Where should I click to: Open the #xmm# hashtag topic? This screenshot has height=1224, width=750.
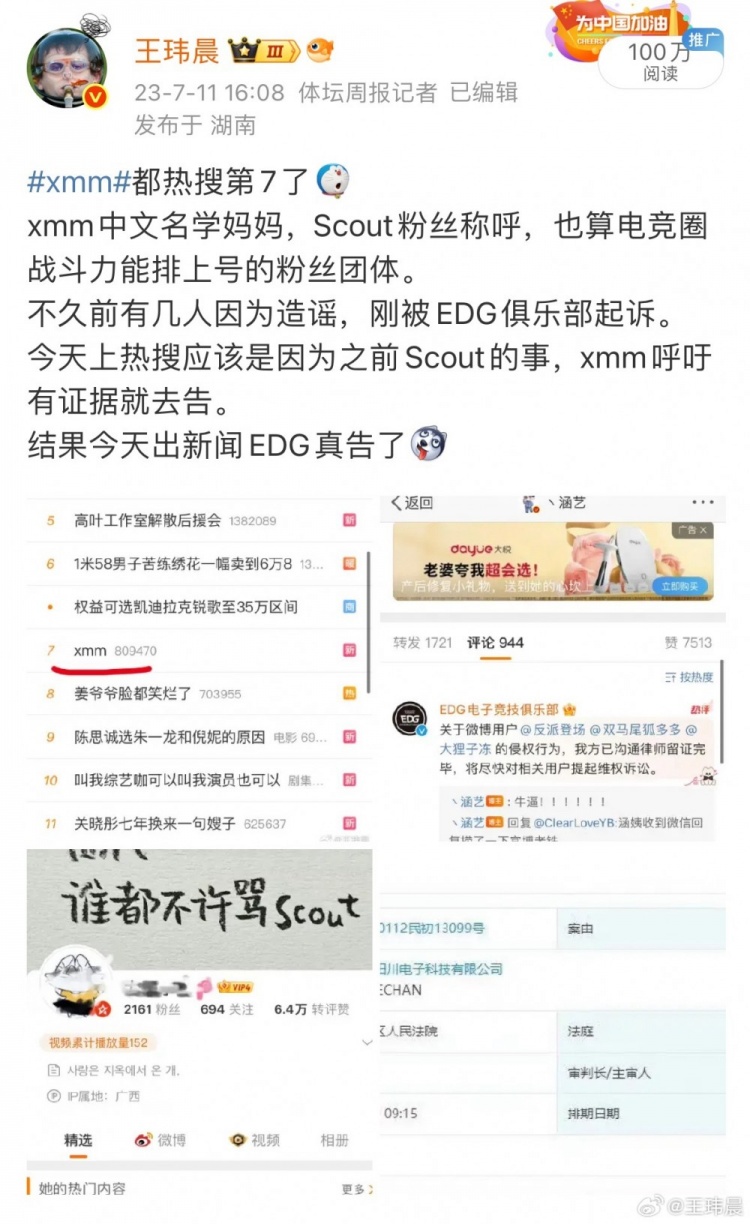78,183
